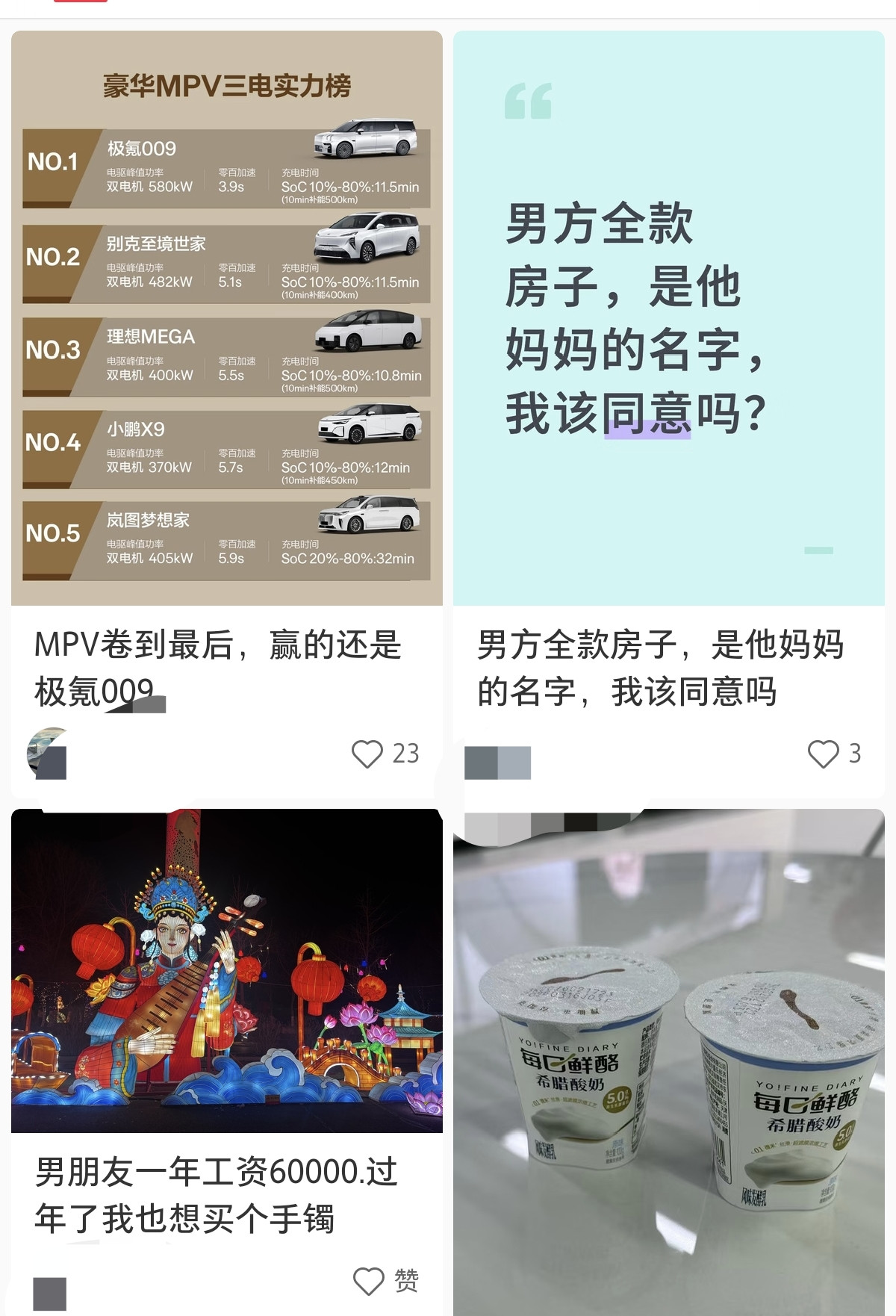This screenshot has height=1316, width=896.
Task: Like the 男方全款房子 post
Action: (824, 754)
